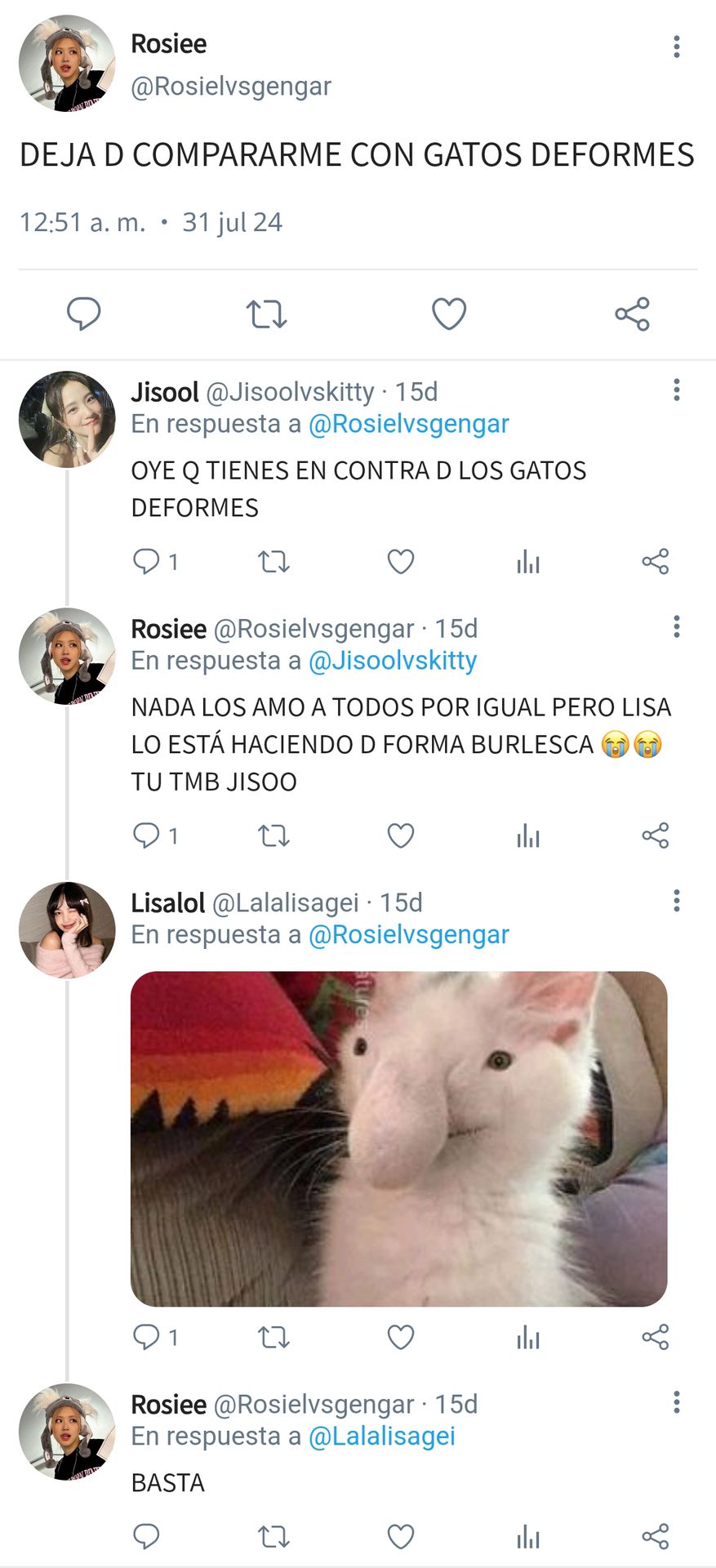716x1568 pixels.
Task: Like Jisool's reply
Action: tap(400, 562)
